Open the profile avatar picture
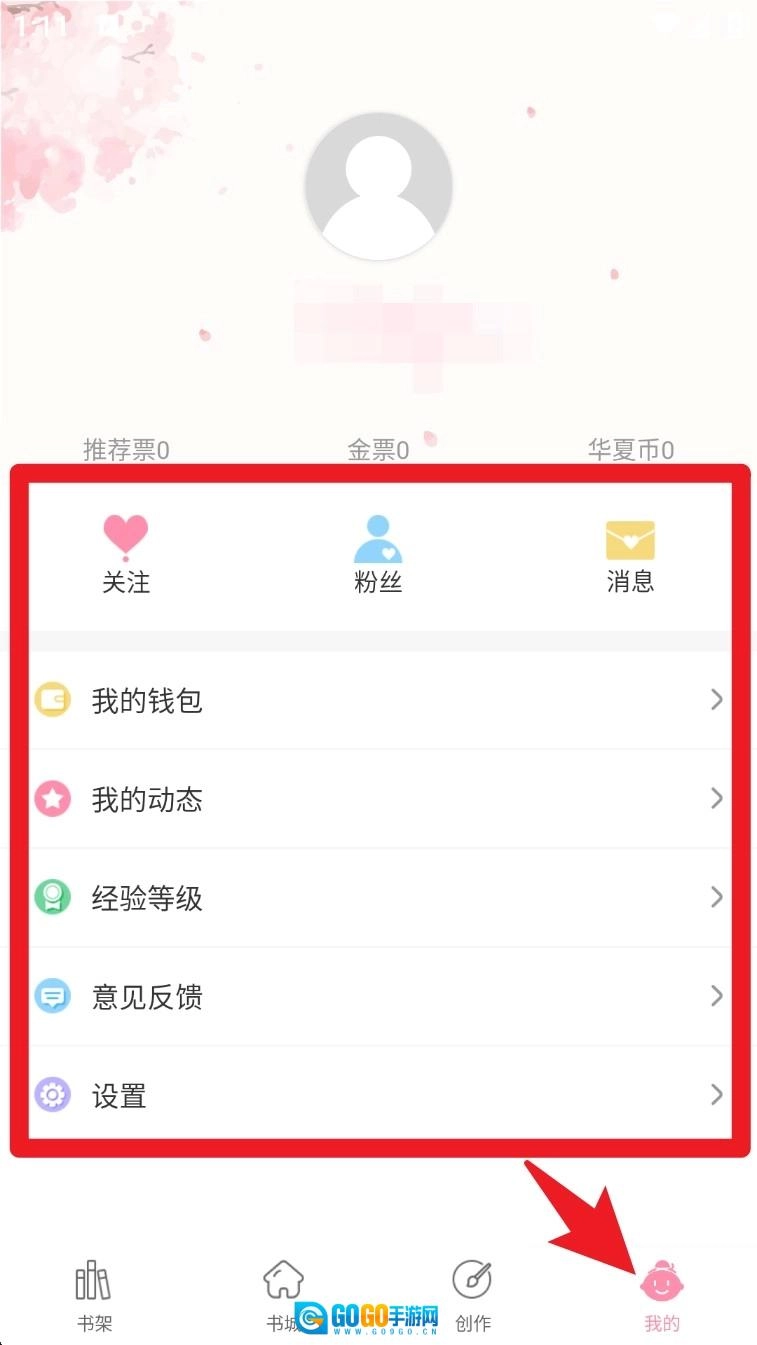This screenshot has height=1345, width=757. (x=378, y=186)
